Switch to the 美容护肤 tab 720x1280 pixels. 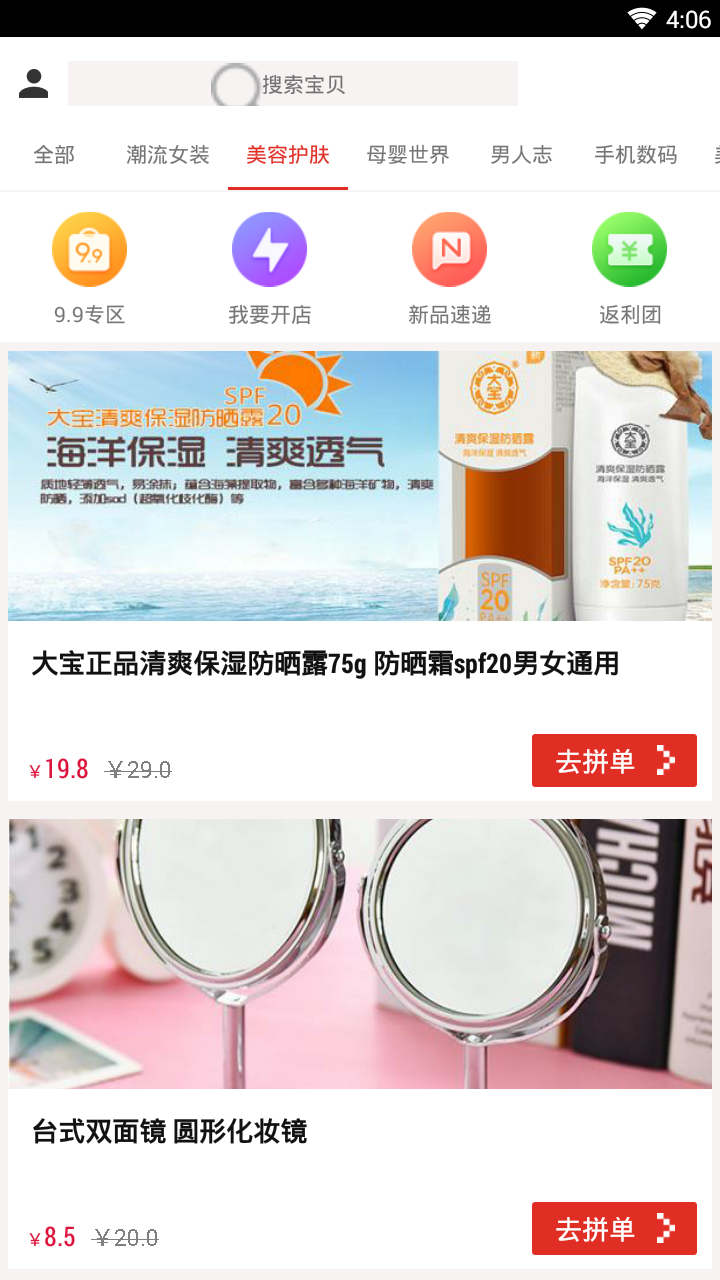[x=288, y=155]
